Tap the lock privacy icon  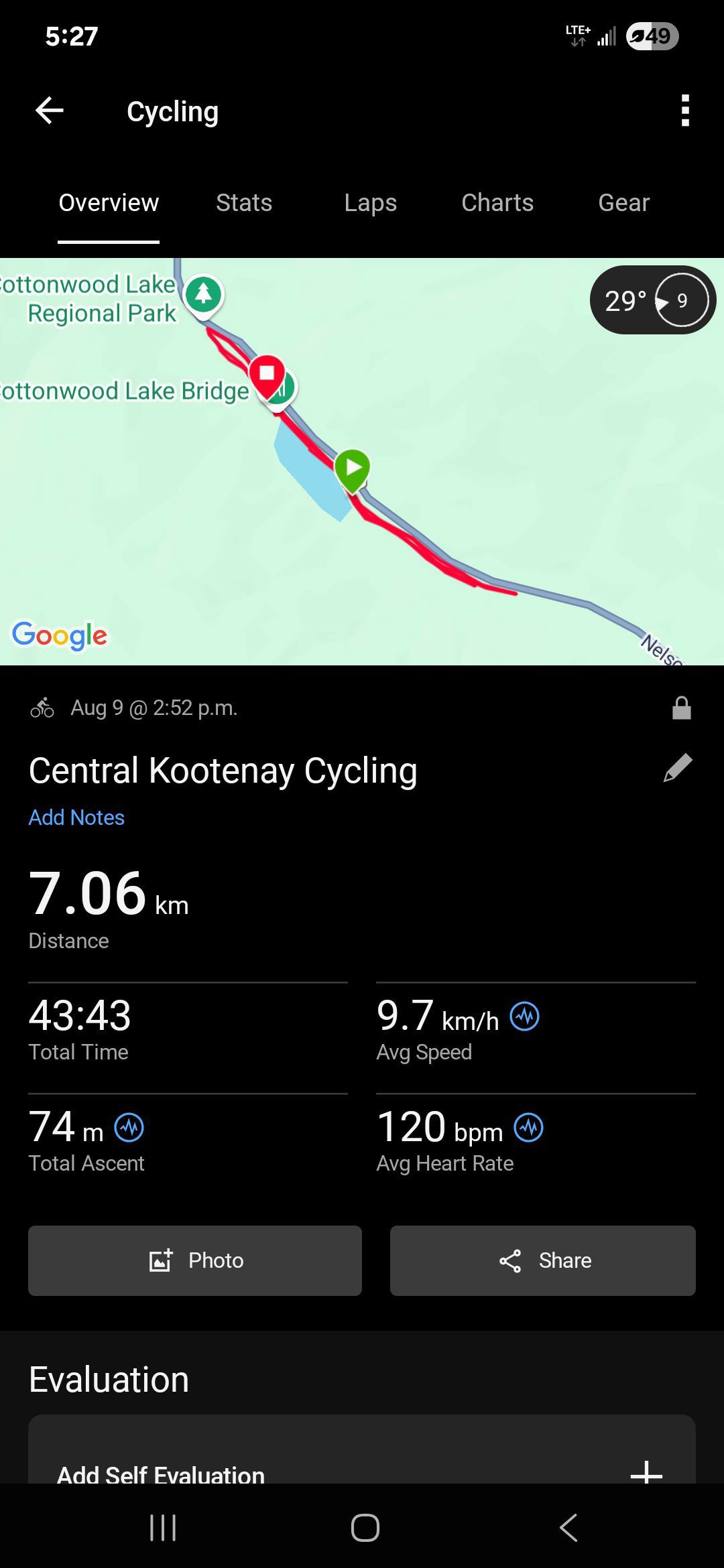click(682, 708)
